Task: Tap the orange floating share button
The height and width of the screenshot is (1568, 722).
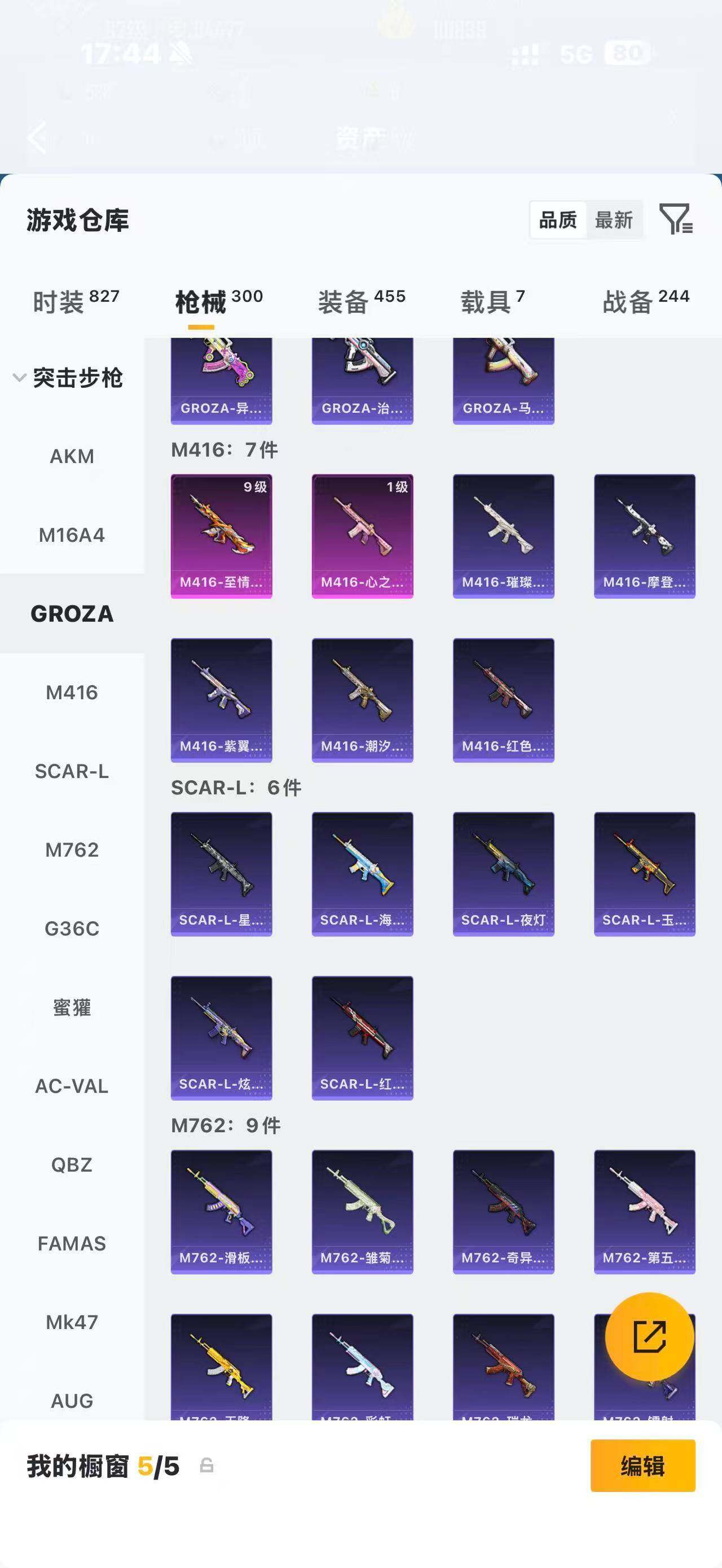Action: [x=650, y=1337]
